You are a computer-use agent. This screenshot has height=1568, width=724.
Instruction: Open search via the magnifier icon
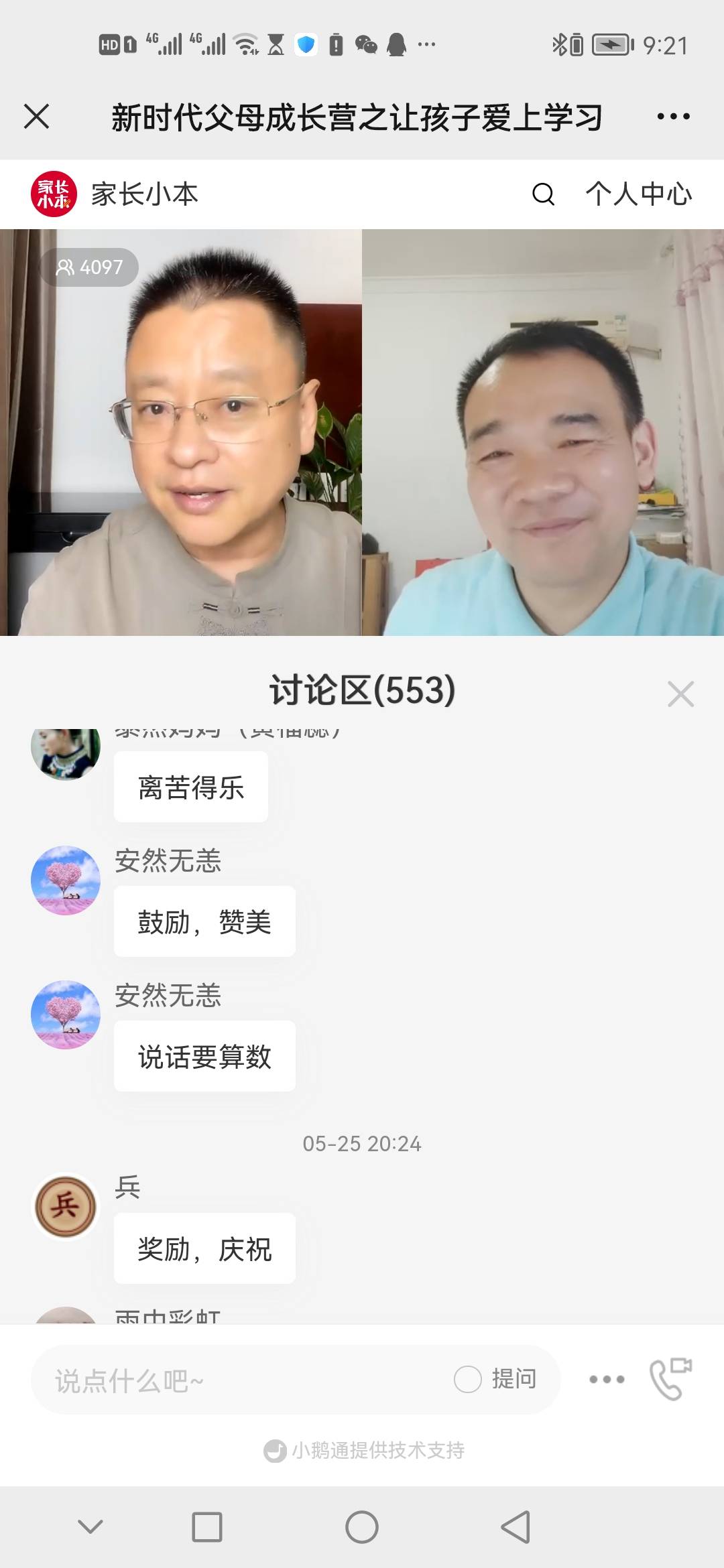click(x=543, y=195)
